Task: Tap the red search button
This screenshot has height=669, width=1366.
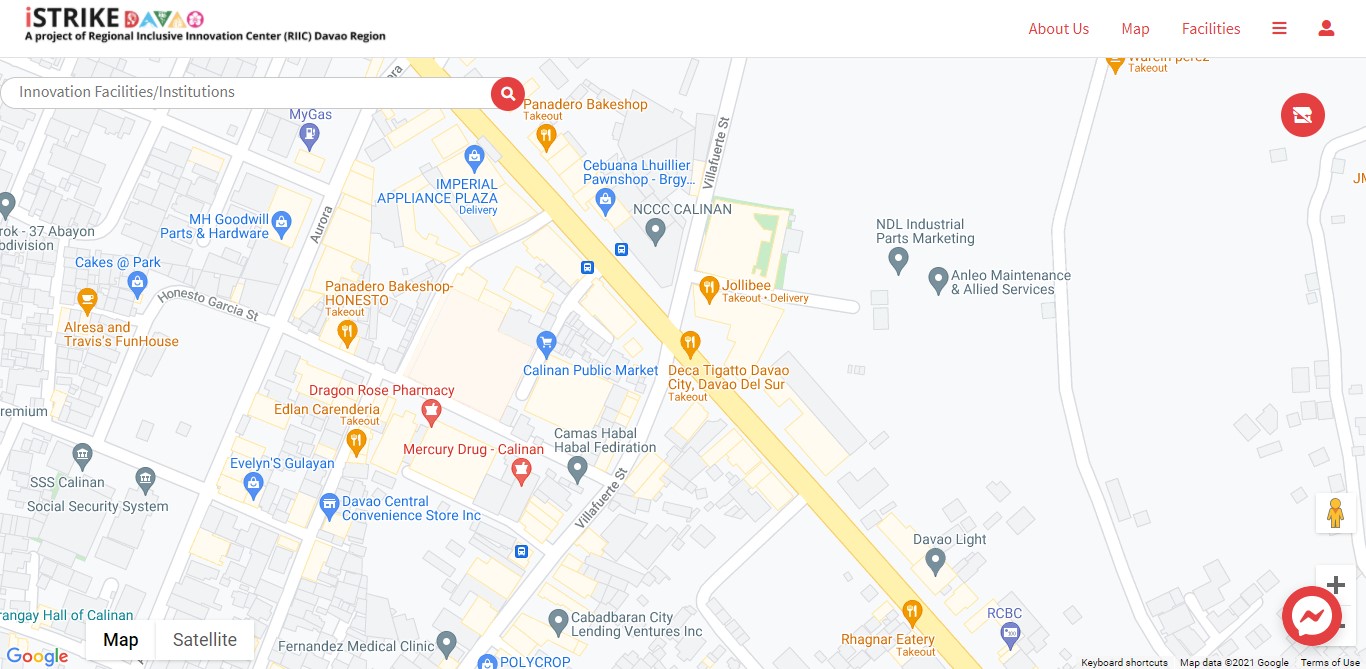Action: click(508, 94)
